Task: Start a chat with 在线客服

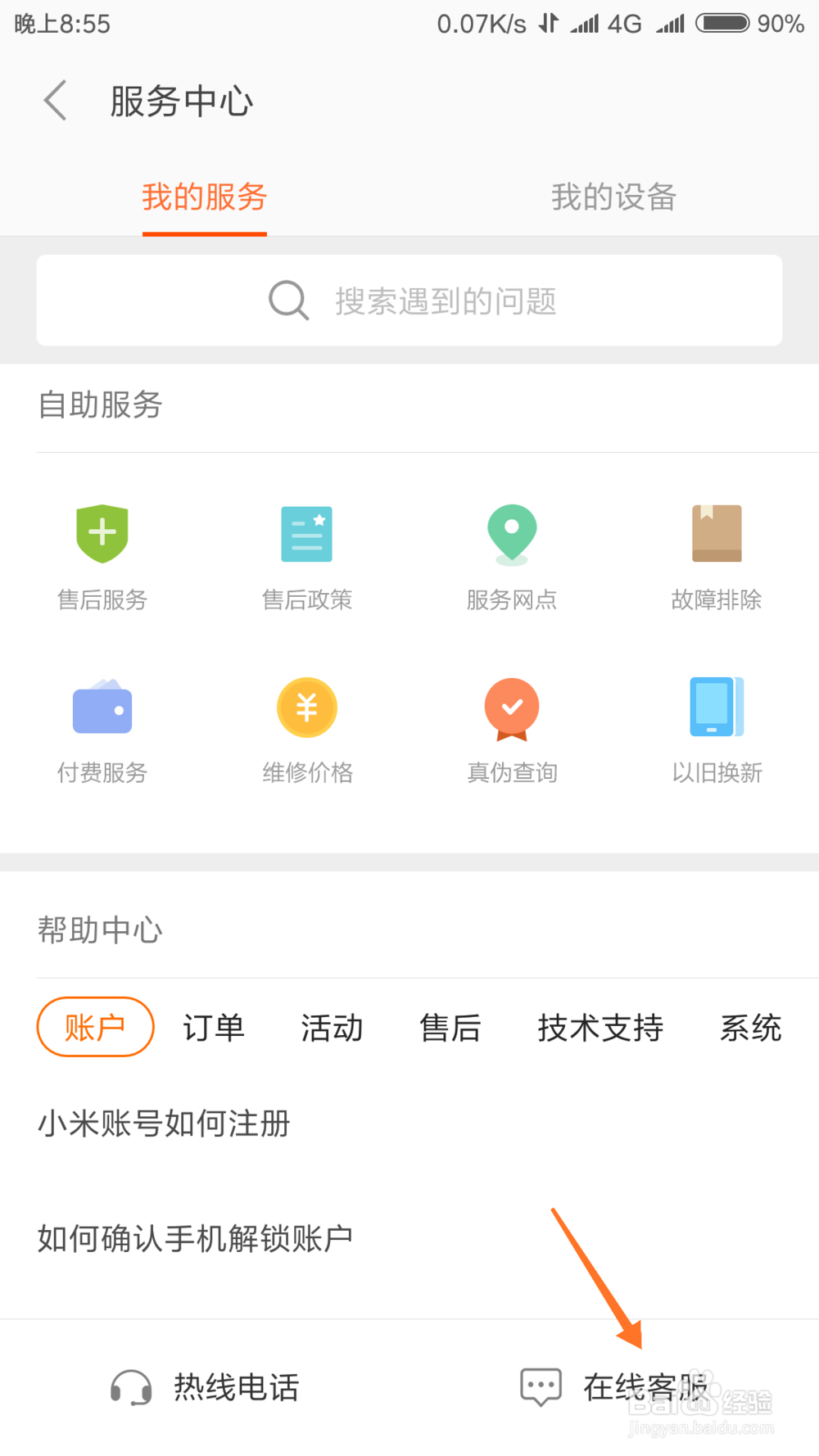Action: point(614,1387)
